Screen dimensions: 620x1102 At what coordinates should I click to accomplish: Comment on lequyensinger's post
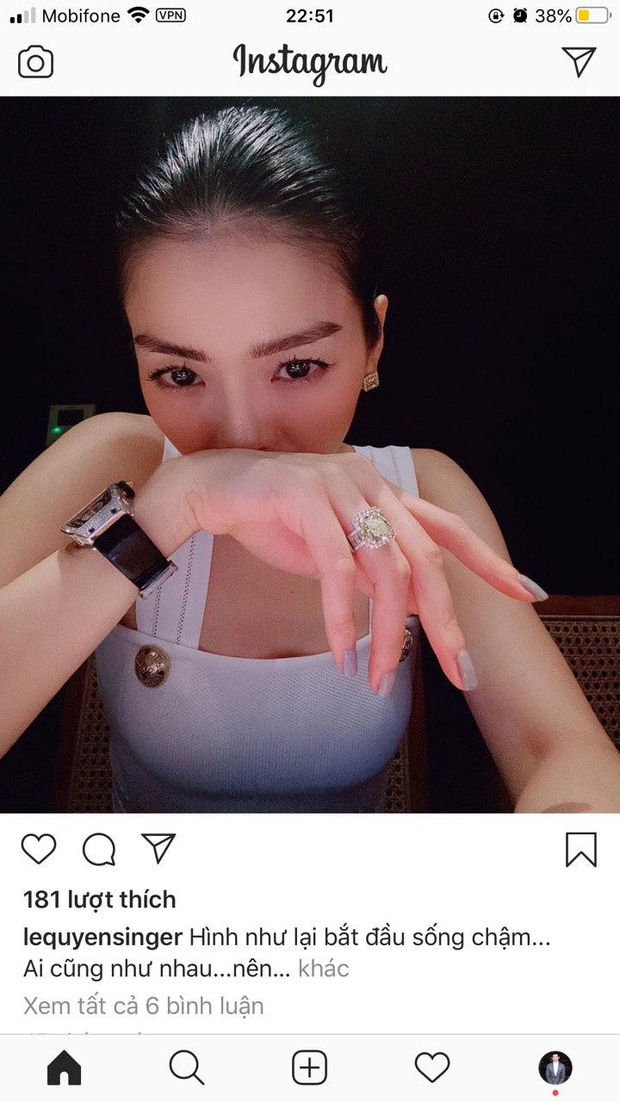(x=99, y=849)
